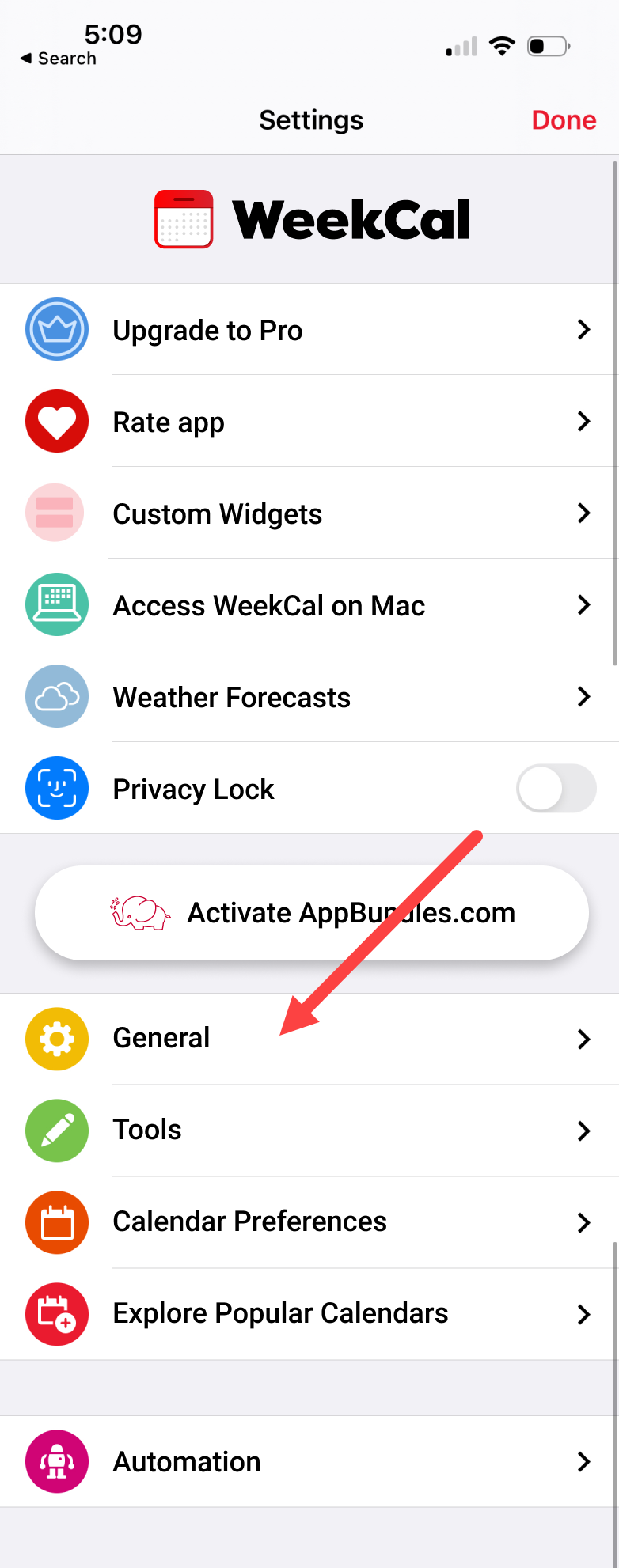Open the Tools row
This screenshot has width=619, height=1568.
(309, 1130)
